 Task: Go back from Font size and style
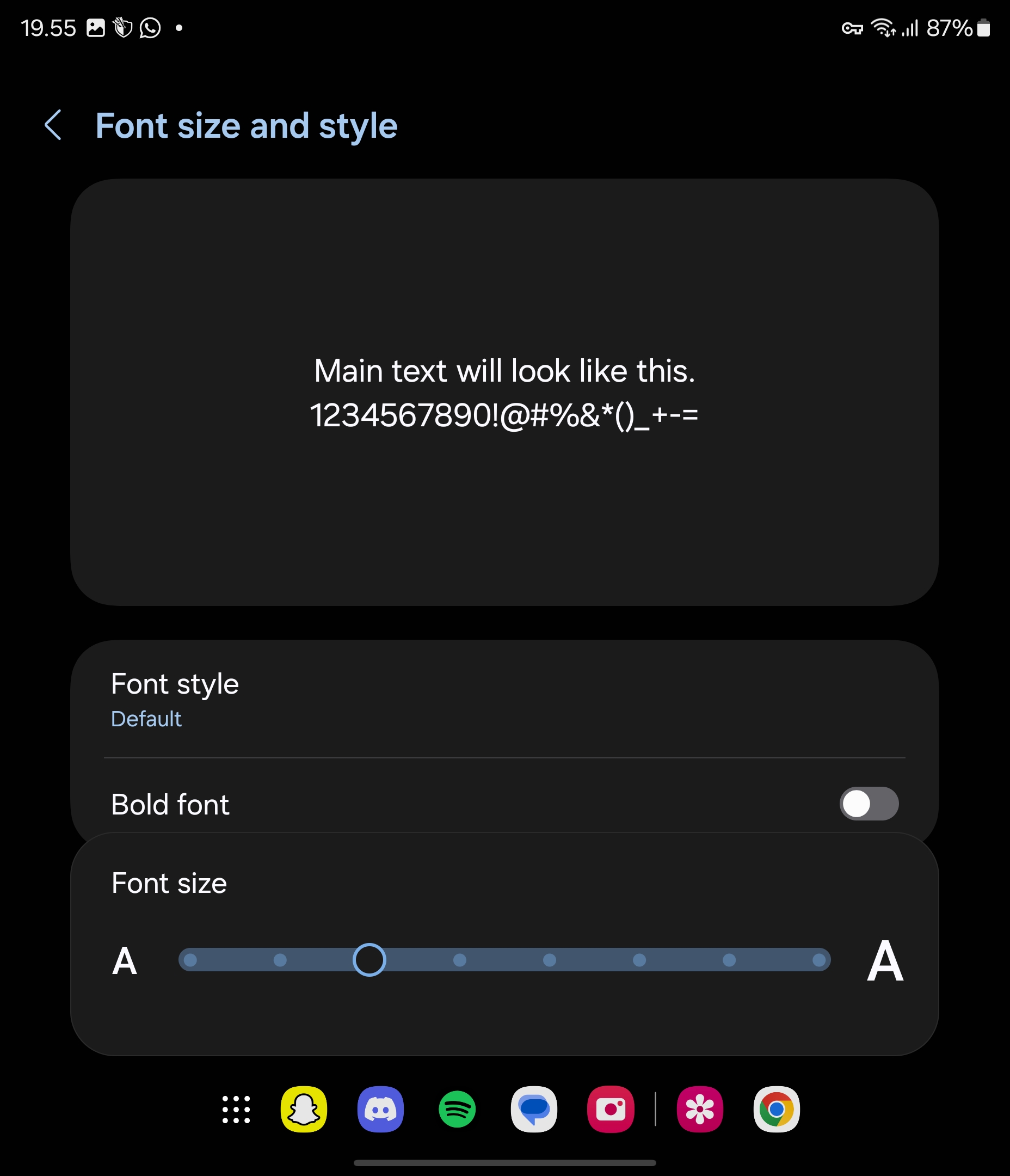53,125
